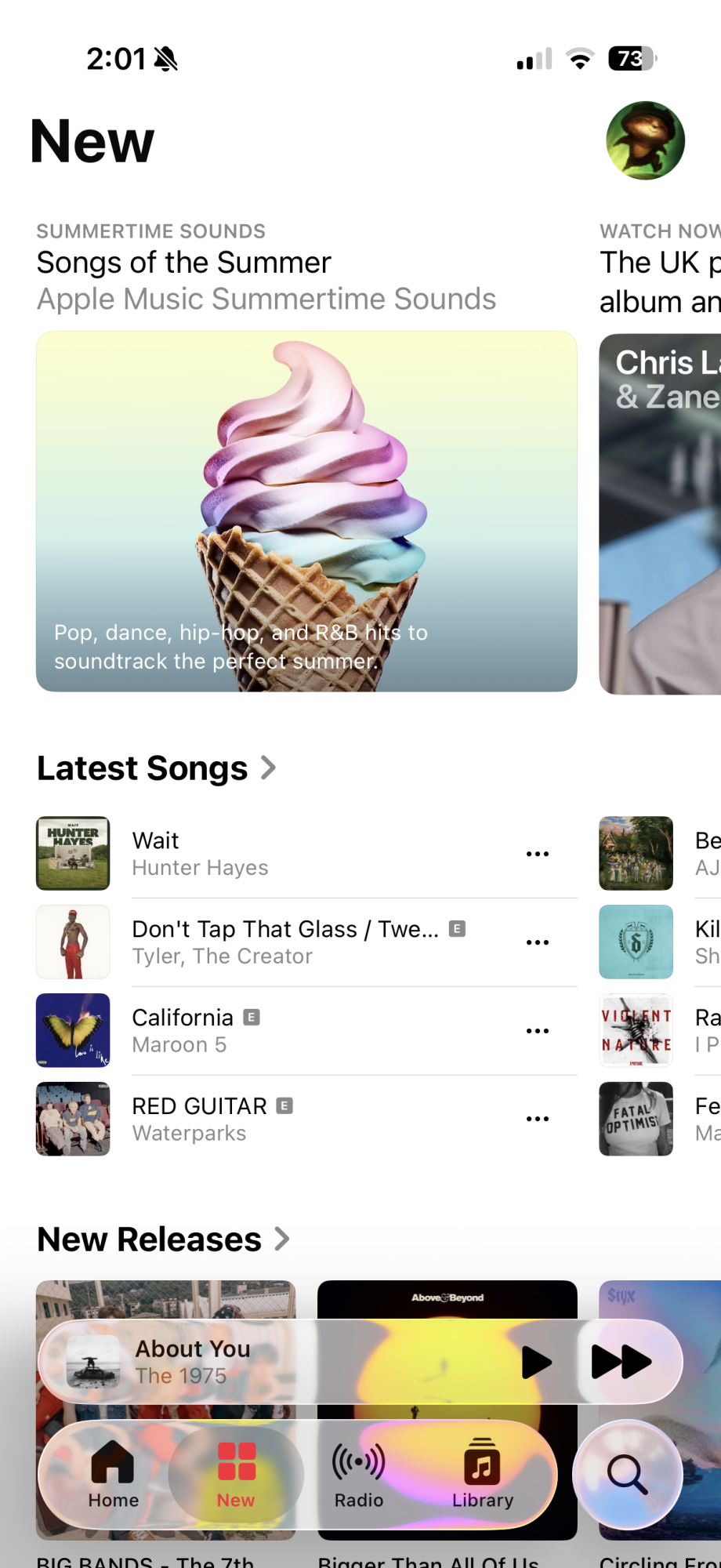The width and height of the screenshot is (721, 1568).
Task: Open the Latest Songs section
Action: [x=156, y=768]
